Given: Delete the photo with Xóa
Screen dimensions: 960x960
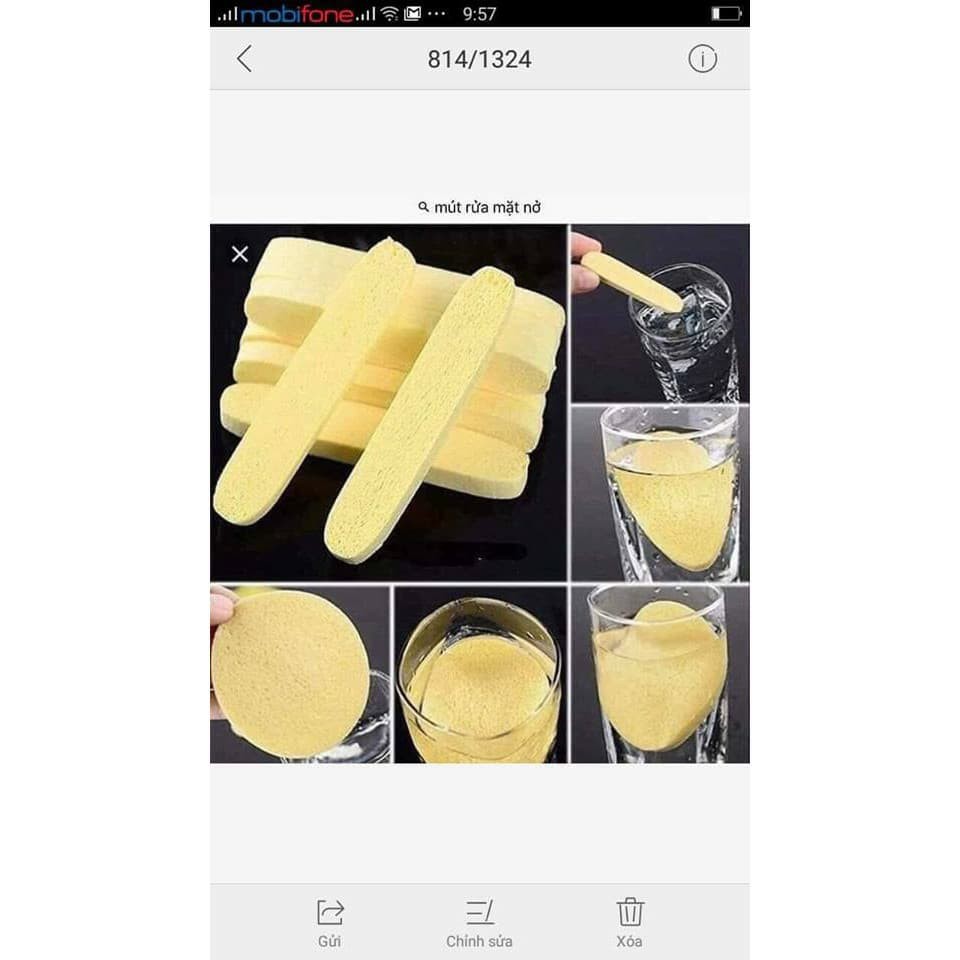Looking at the screenshot, I should pyautogui.click(x=629, y=922).
